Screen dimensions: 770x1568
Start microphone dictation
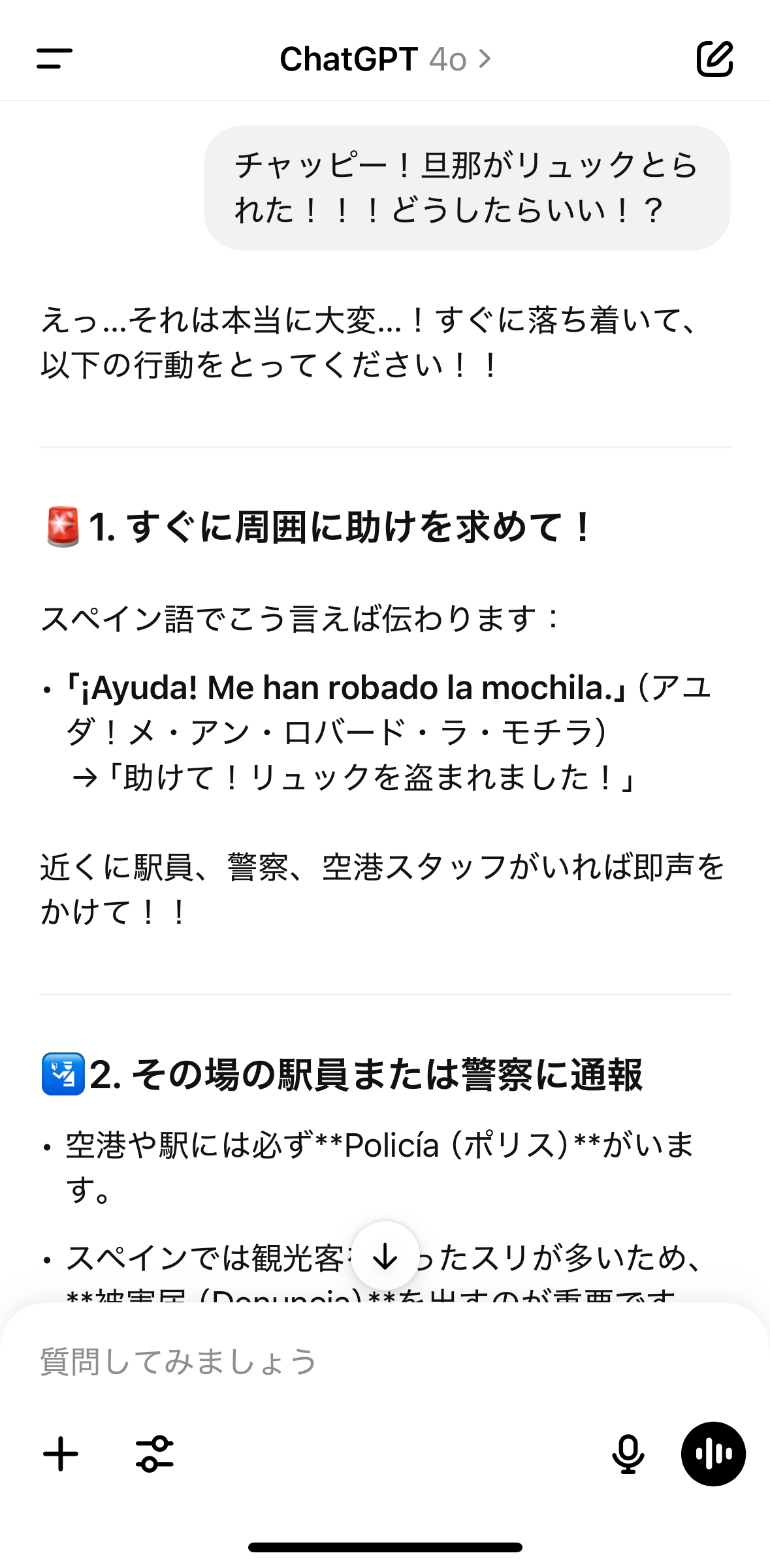tap(628, 1454)
